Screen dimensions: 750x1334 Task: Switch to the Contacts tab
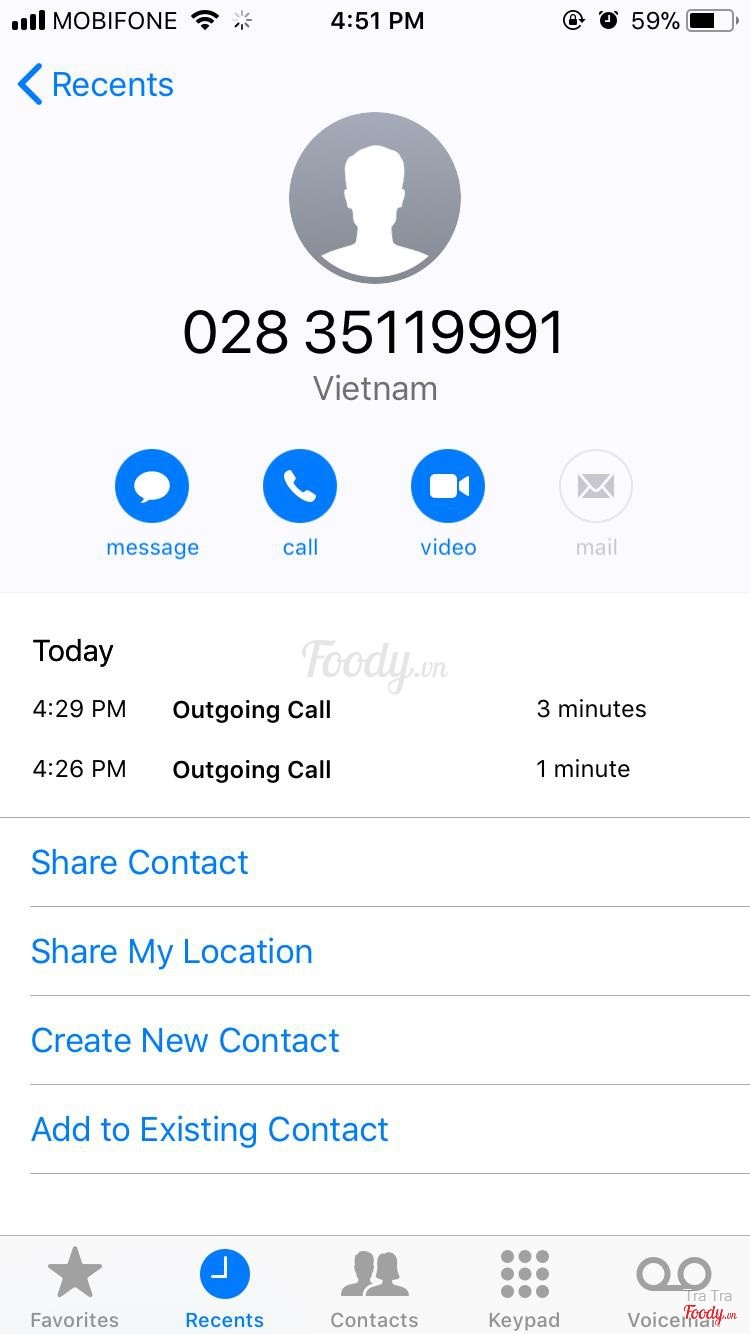[375, 1287]
